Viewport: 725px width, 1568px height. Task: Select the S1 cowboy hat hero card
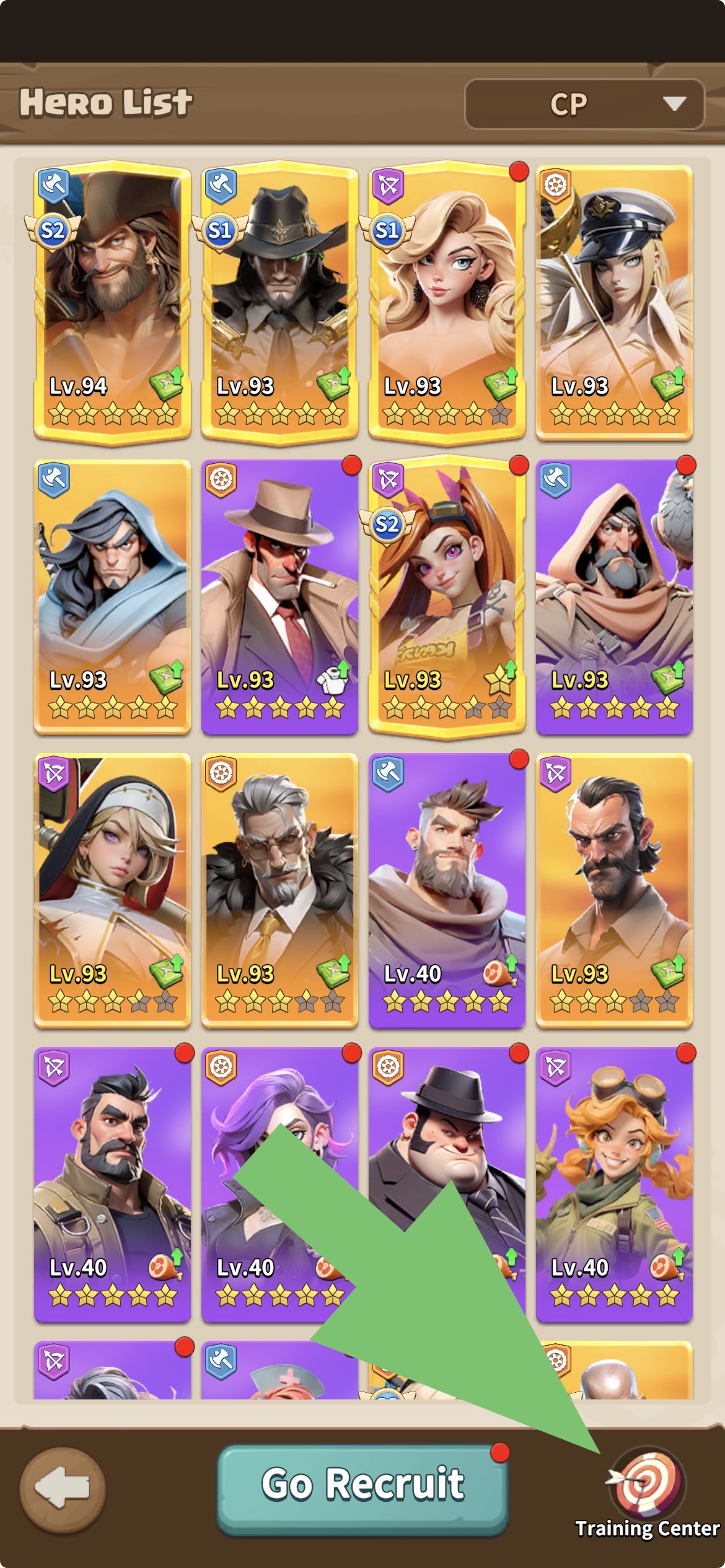(279, 302)
